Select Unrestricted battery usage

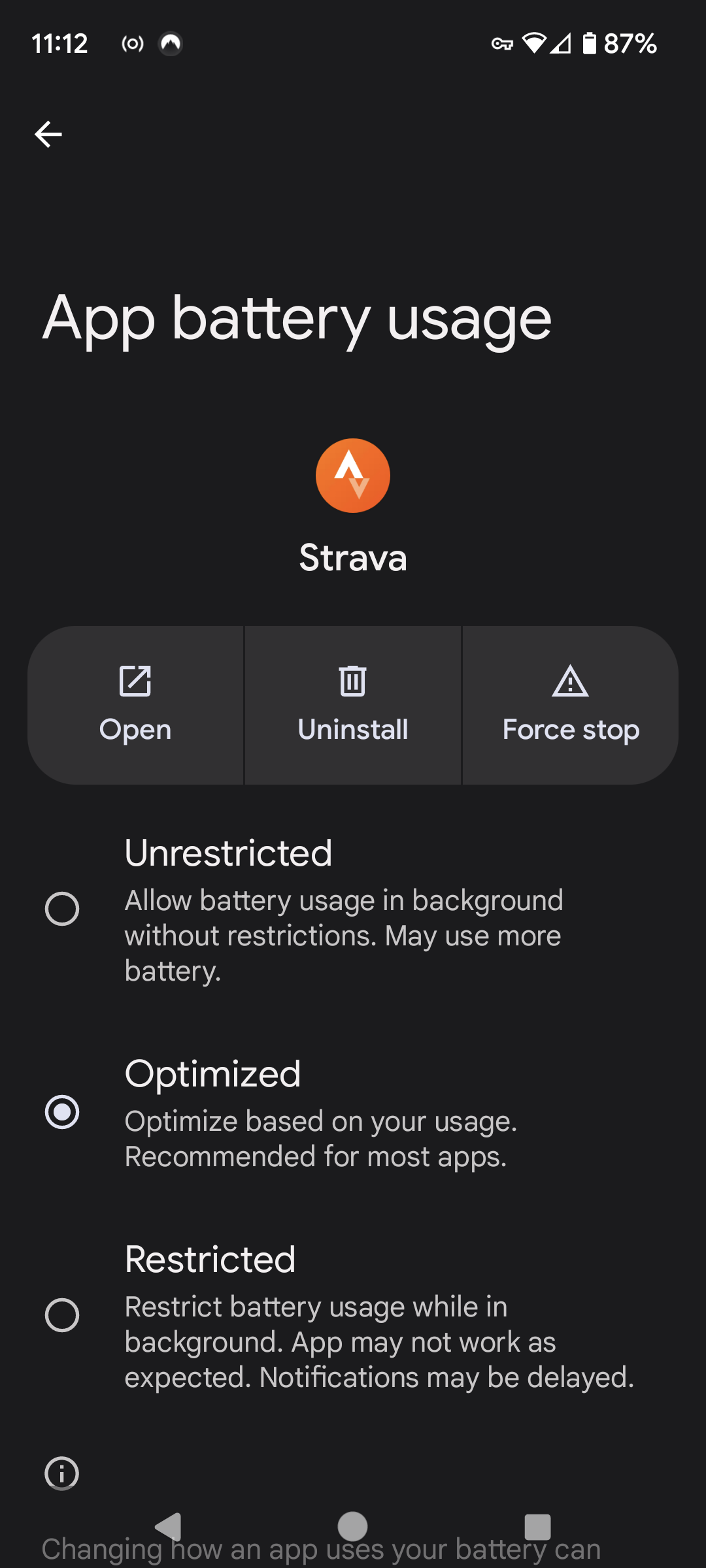click(62, 909)
